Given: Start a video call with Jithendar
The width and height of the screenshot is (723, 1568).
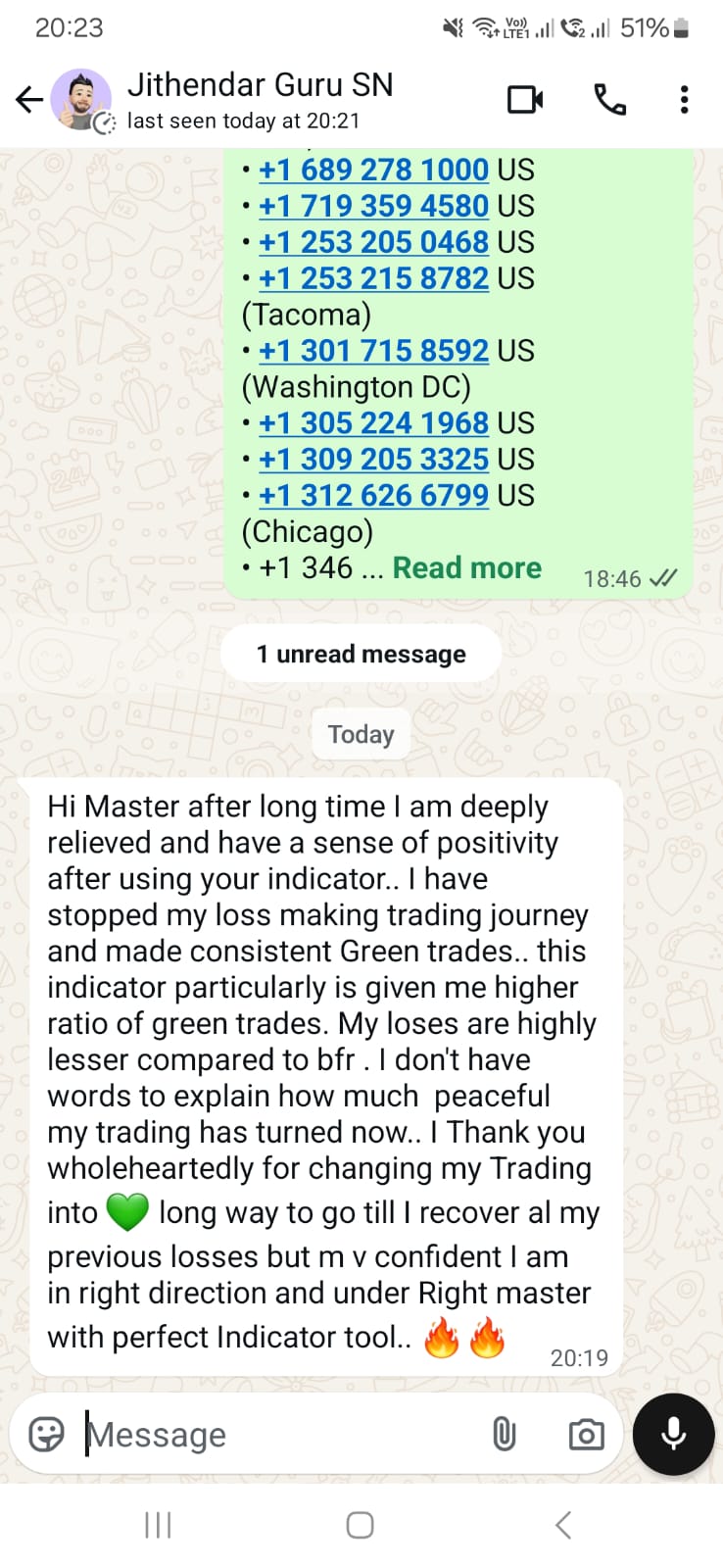Looking at the screenshot, I should 525,99.
